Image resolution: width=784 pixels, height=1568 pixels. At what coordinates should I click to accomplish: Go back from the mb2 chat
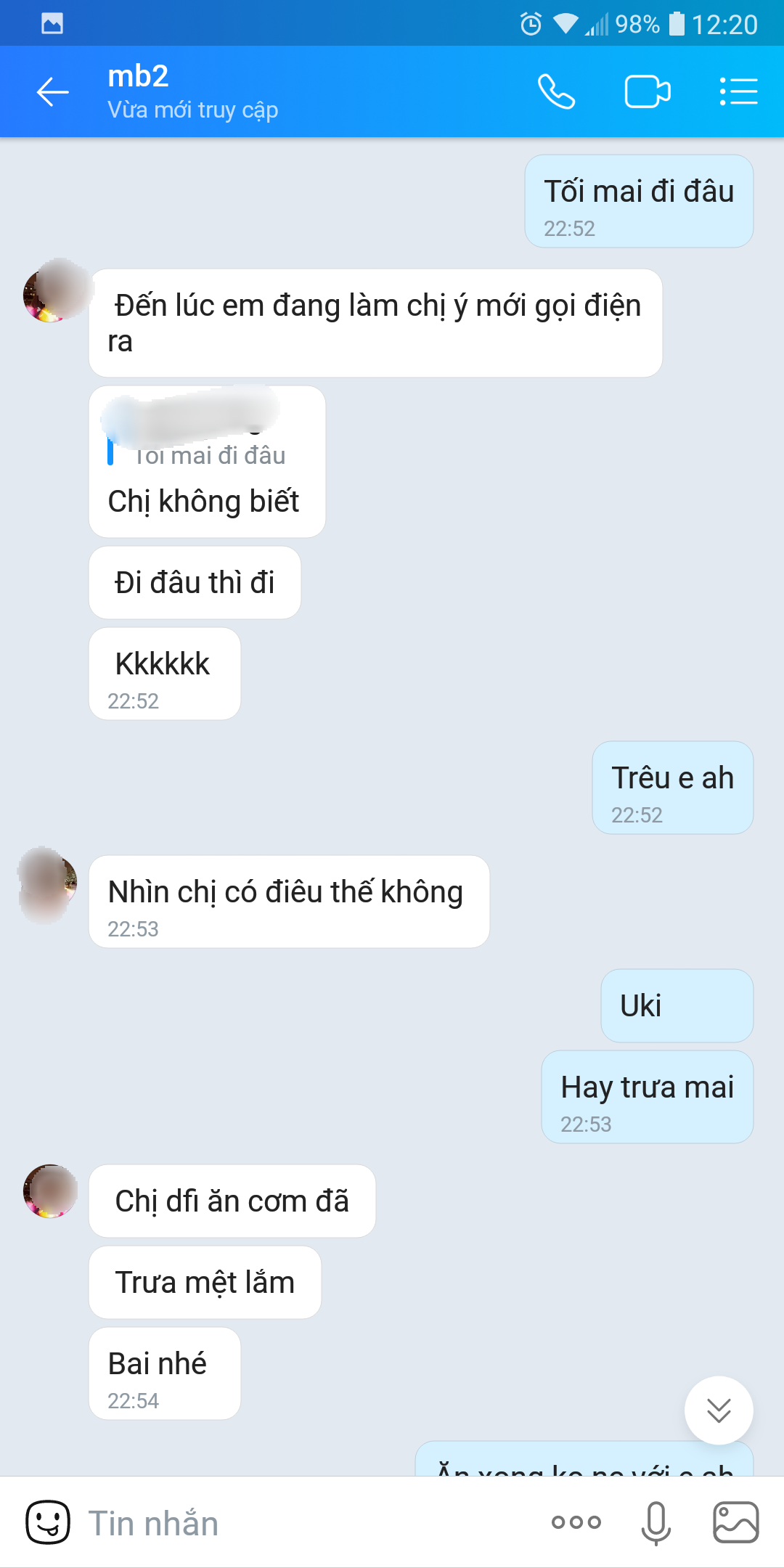coord(53,92)
